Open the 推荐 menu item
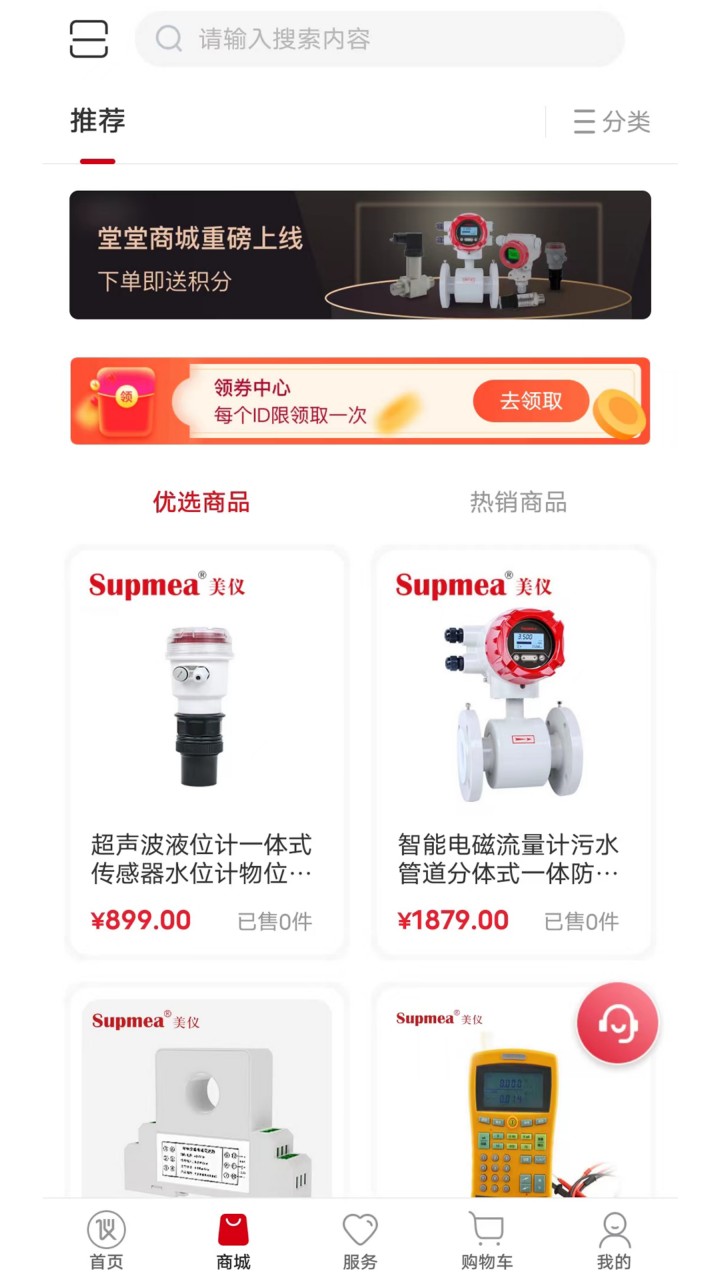The width and height of the screenshot is (720, 1280). click(98, 121)
